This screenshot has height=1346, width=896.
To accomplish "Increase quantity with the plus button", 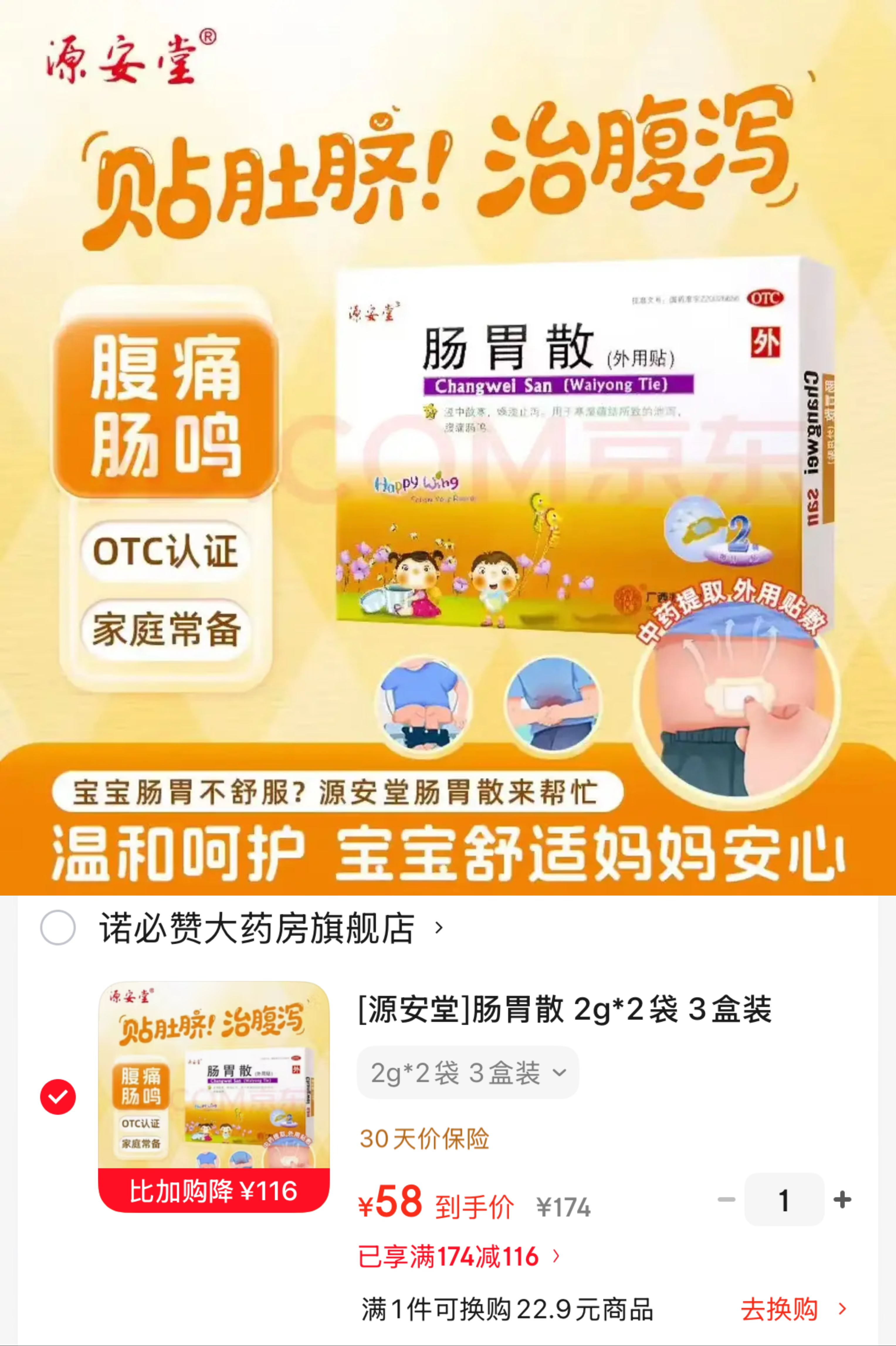I will tap(842, 1200).
